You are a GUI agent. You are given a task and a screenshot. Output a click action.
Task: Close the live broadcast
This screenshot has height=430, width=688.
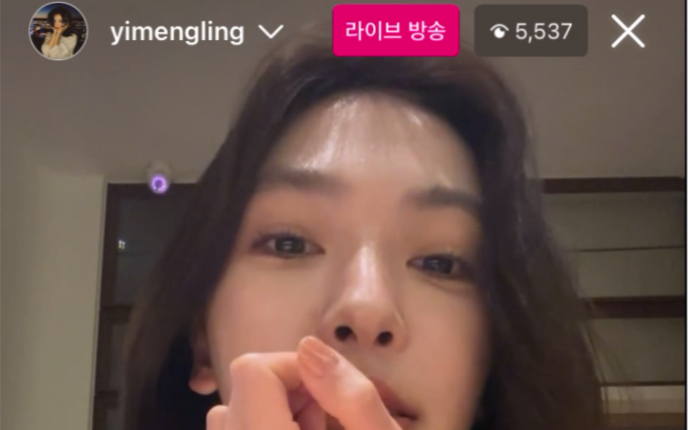point(628,31)
